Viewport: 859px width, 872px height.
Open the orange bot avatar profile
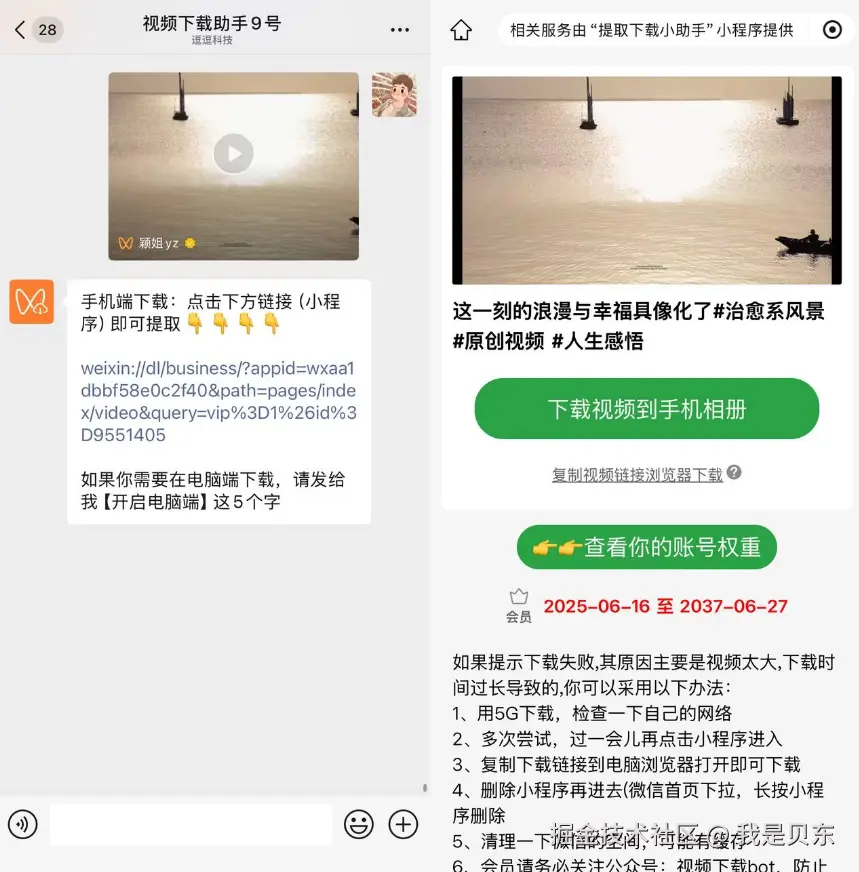point(31,302)
